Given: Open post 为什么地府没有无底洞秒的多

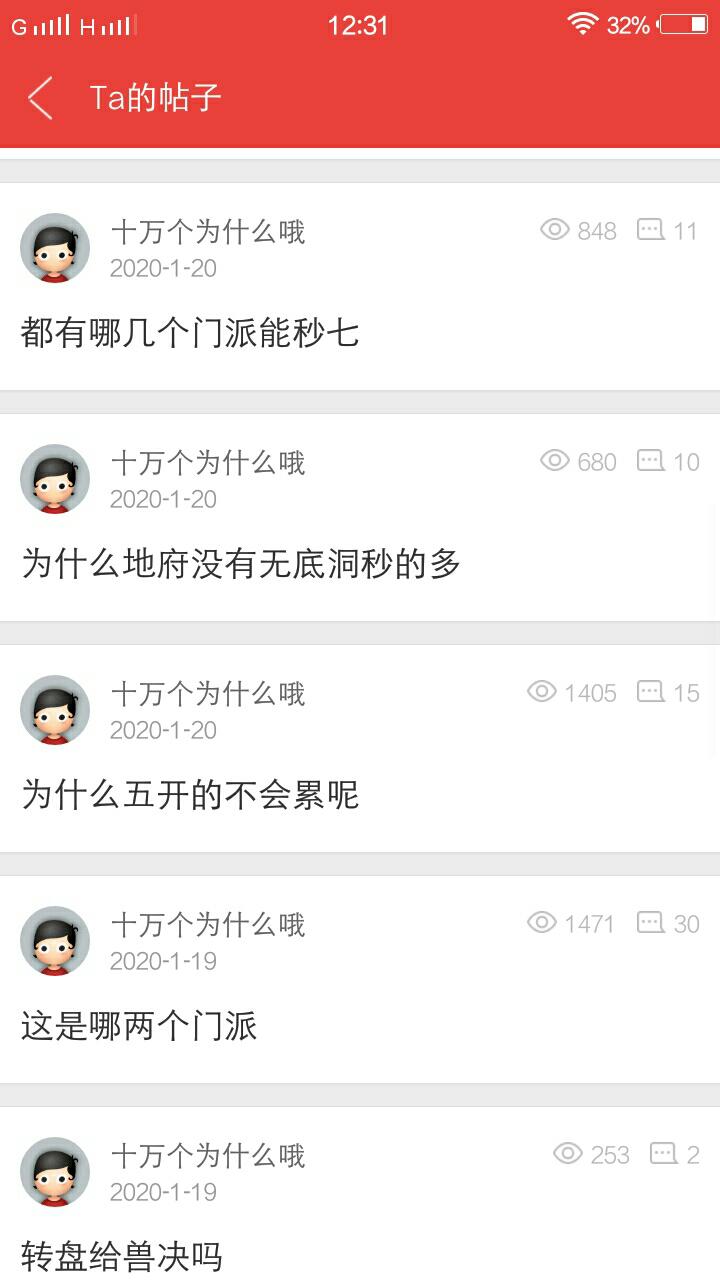Looking at the screenshot, I should coord(241,564).
